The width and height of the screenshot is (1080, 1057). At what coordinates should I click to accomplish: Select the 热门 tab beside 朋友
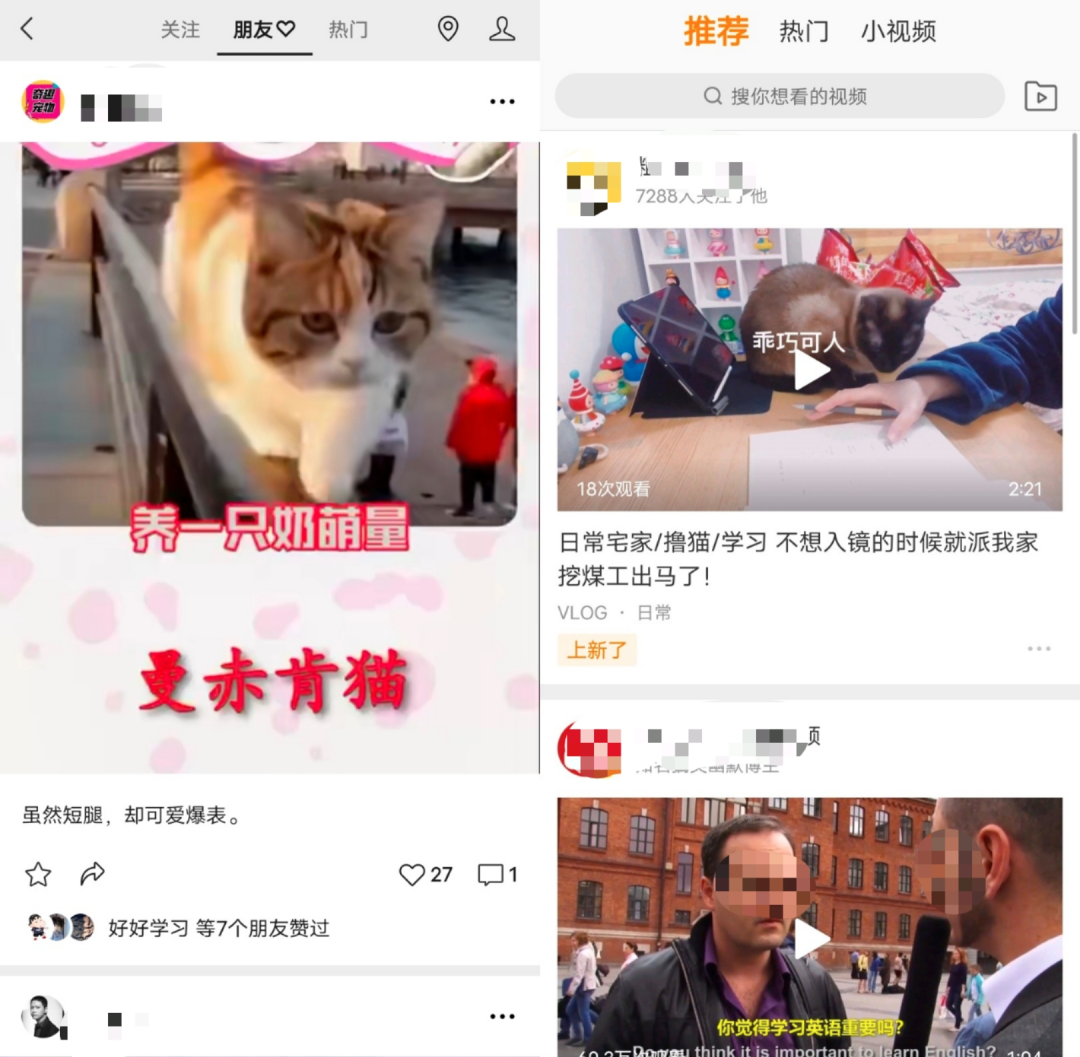[348, 30]
